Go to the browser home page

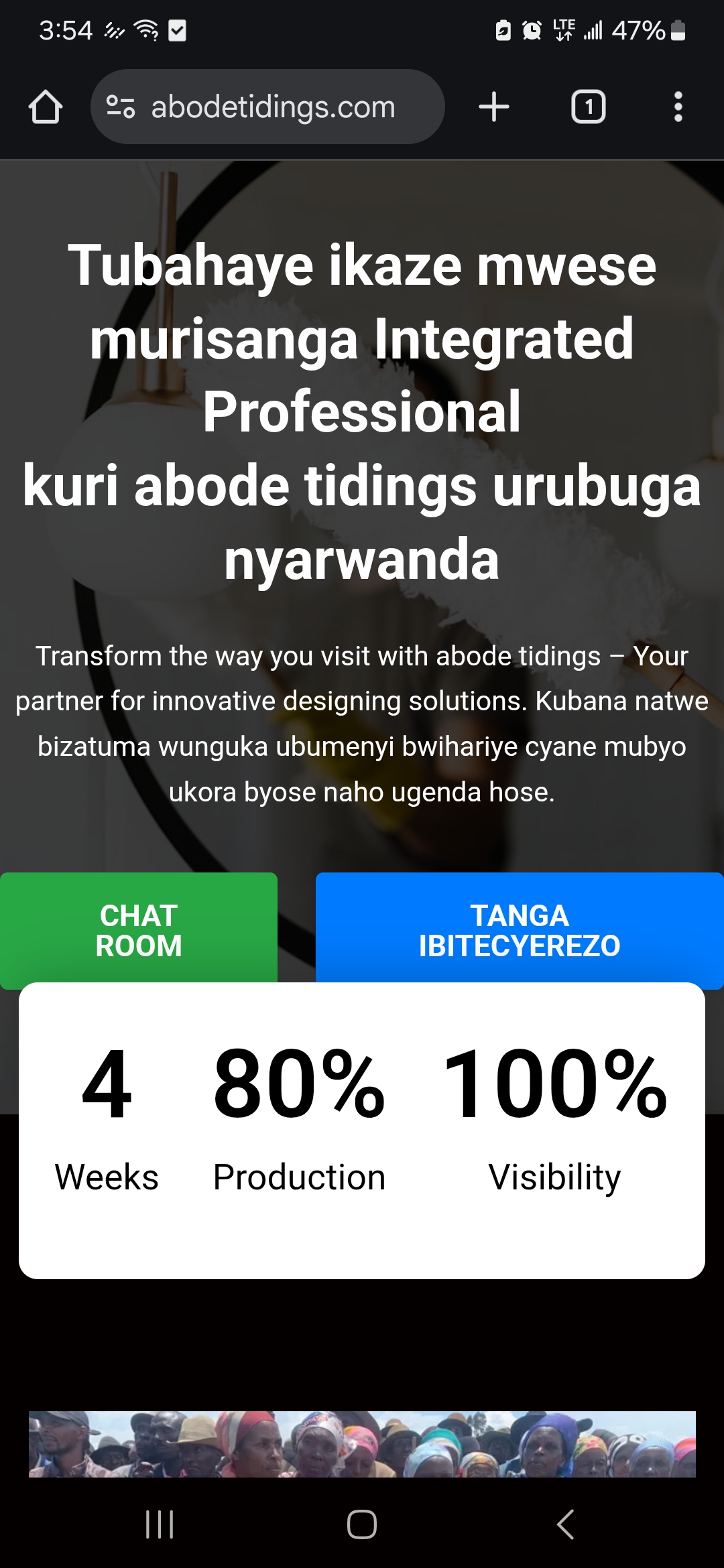coord(46,107)
